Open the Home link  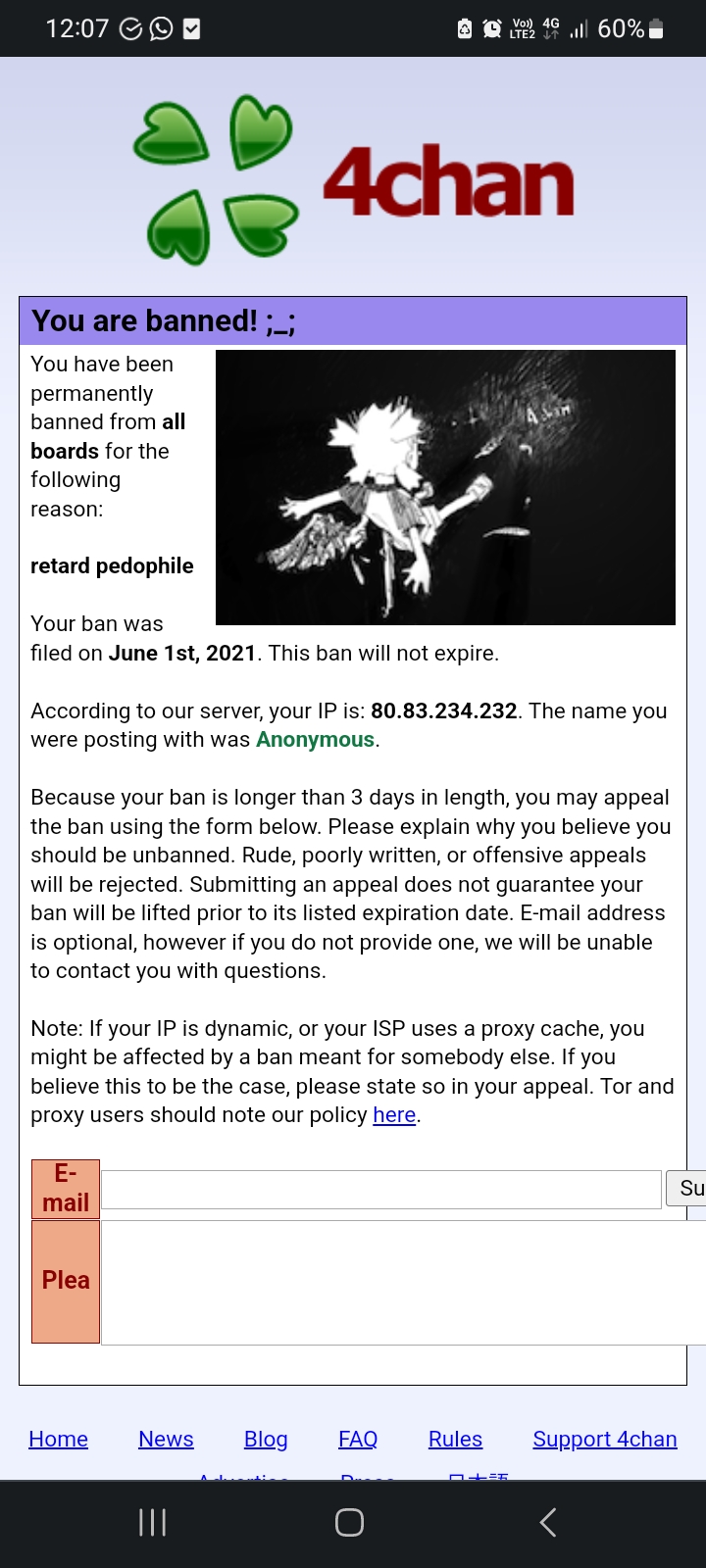point(58,1439)
